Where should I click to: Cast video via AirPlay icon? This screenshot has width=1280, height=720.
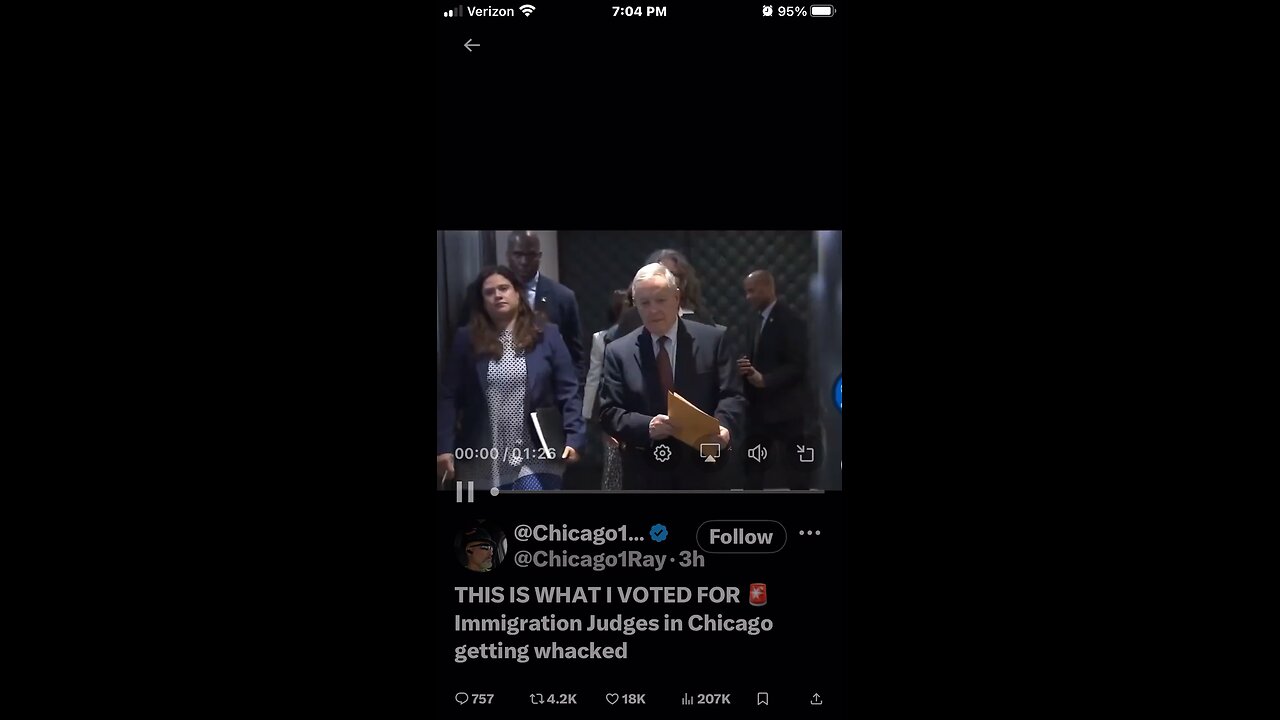pos(710,454)
